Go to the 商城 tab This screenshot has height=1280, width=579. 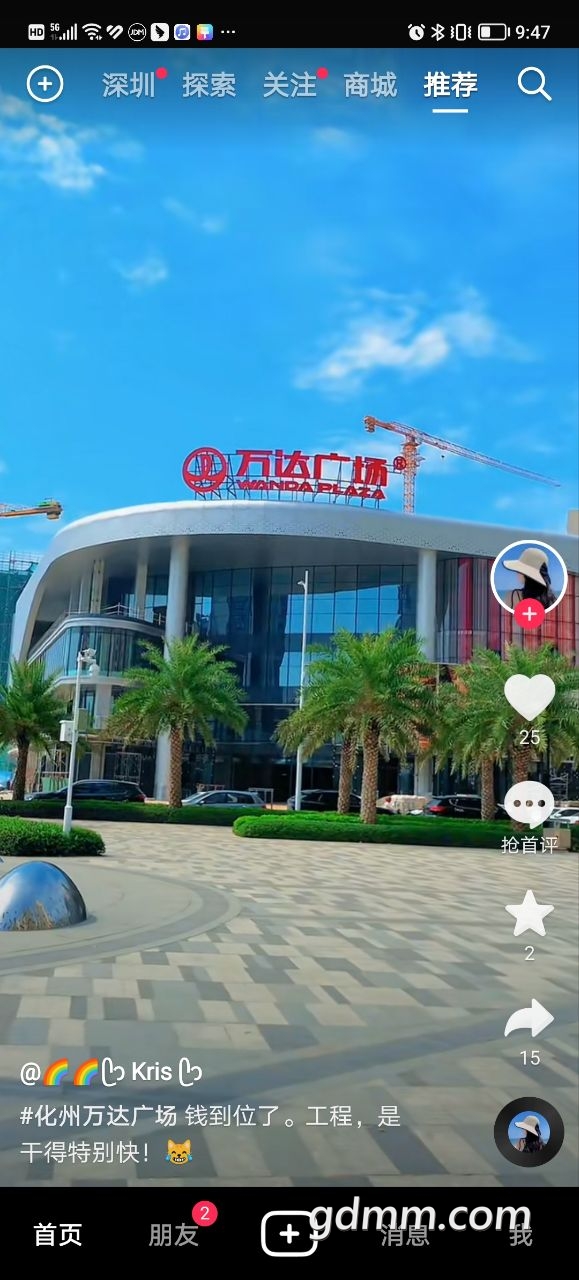click(370, 85)
